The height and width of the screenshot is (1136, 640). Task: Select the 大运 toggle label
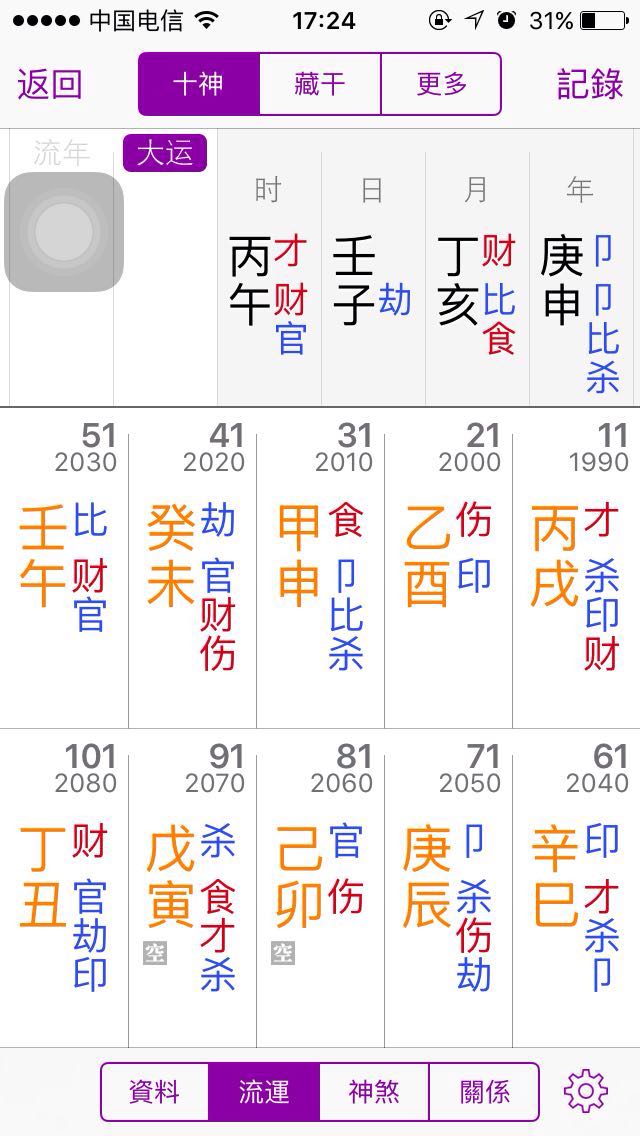pyautogui.click(x=165, y=154)
